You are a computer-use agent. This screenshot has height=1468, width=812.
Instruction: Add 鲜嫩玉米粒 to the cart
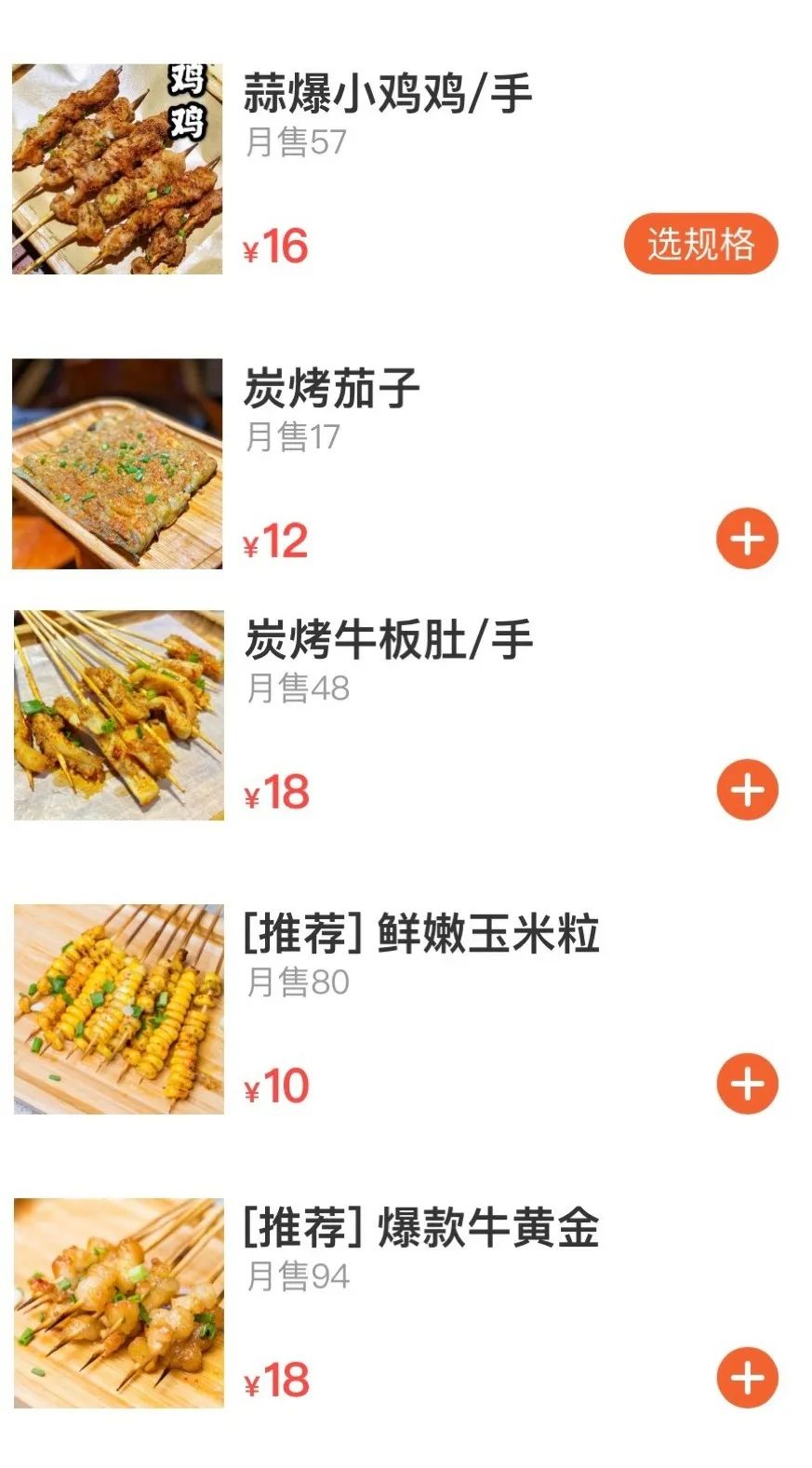point(747,1084)
